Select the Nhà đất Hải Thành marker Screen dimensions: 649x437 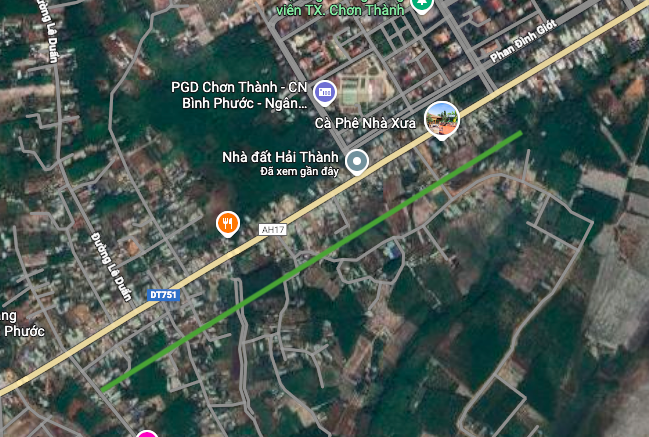pyautogui.click(x=357, y=160)
